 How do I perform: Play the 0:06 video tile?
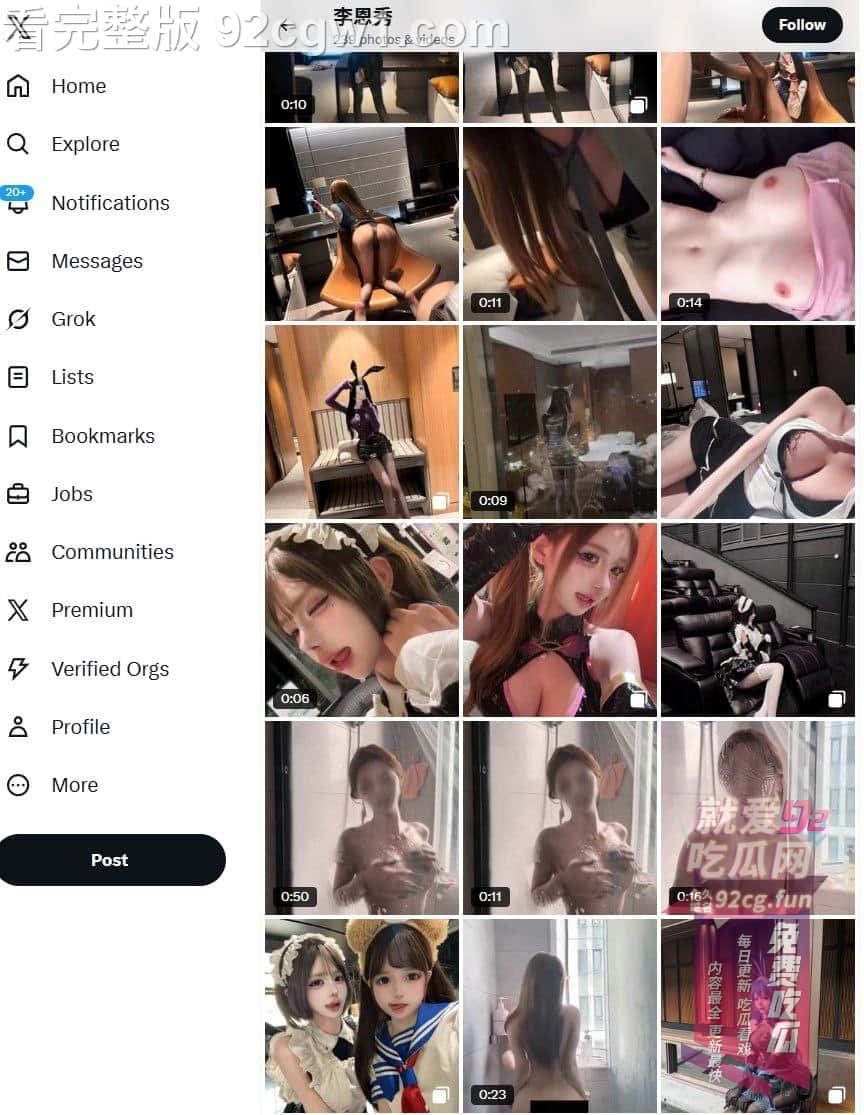(x=362, y=619)
